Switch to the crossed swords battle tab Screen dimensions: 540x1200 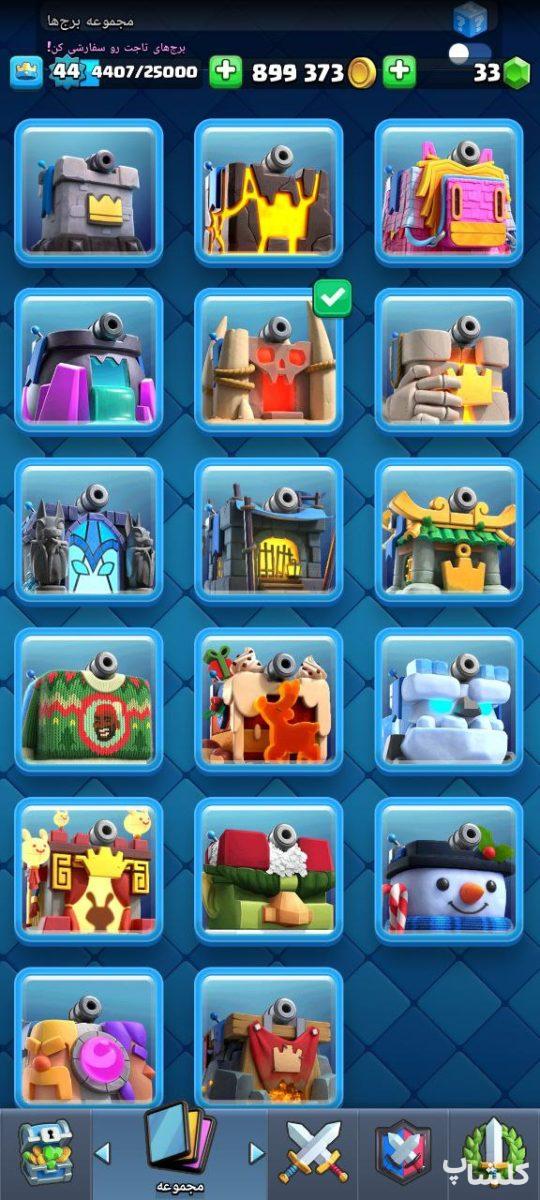(x=314, y=1153)
